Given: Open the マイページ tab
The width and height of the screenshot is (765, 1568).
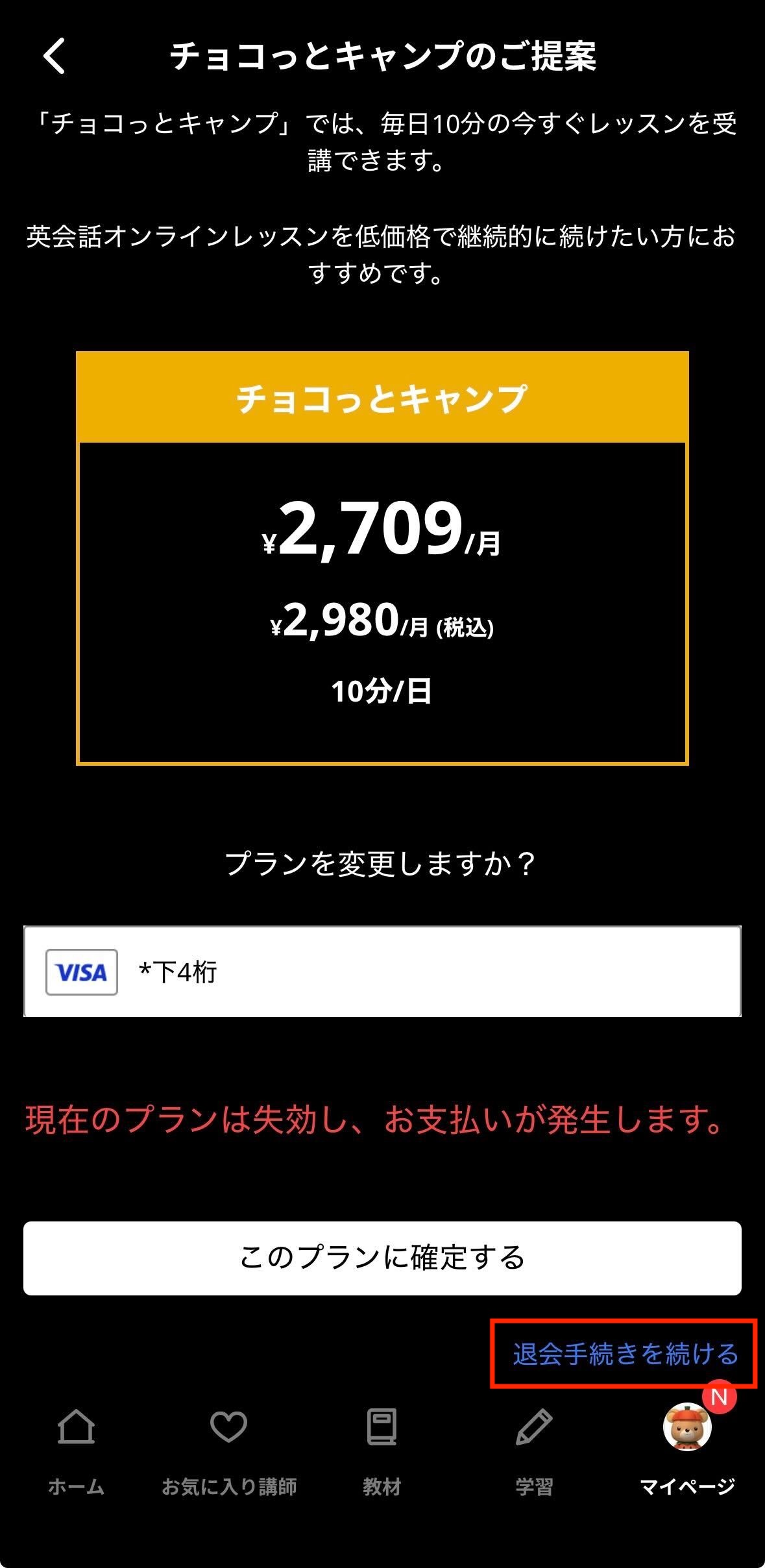Looking at the screenshot, I should tap(687, 1449).
